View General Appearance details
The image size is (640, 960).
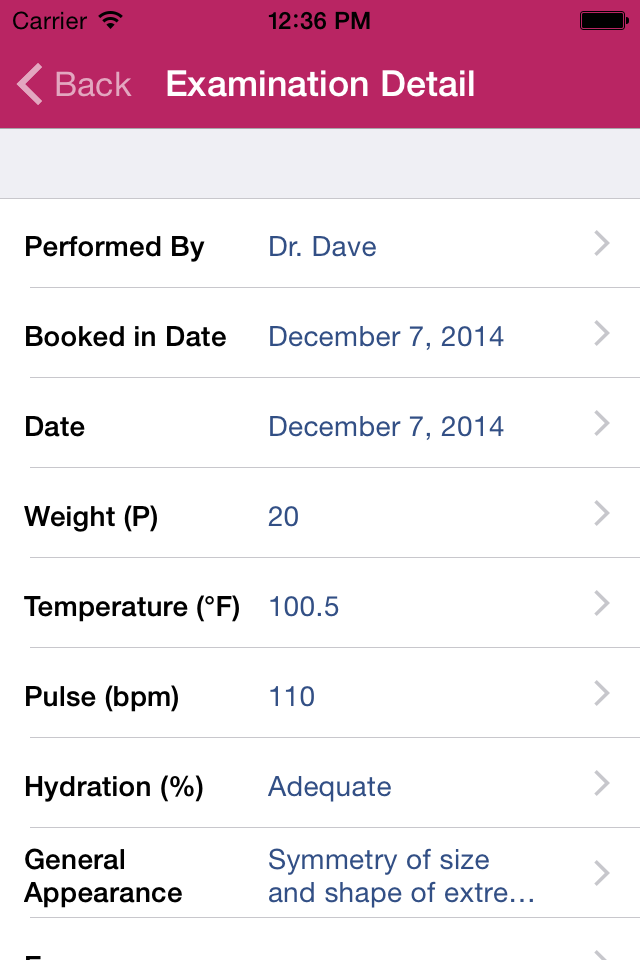[x=320, y=875]
